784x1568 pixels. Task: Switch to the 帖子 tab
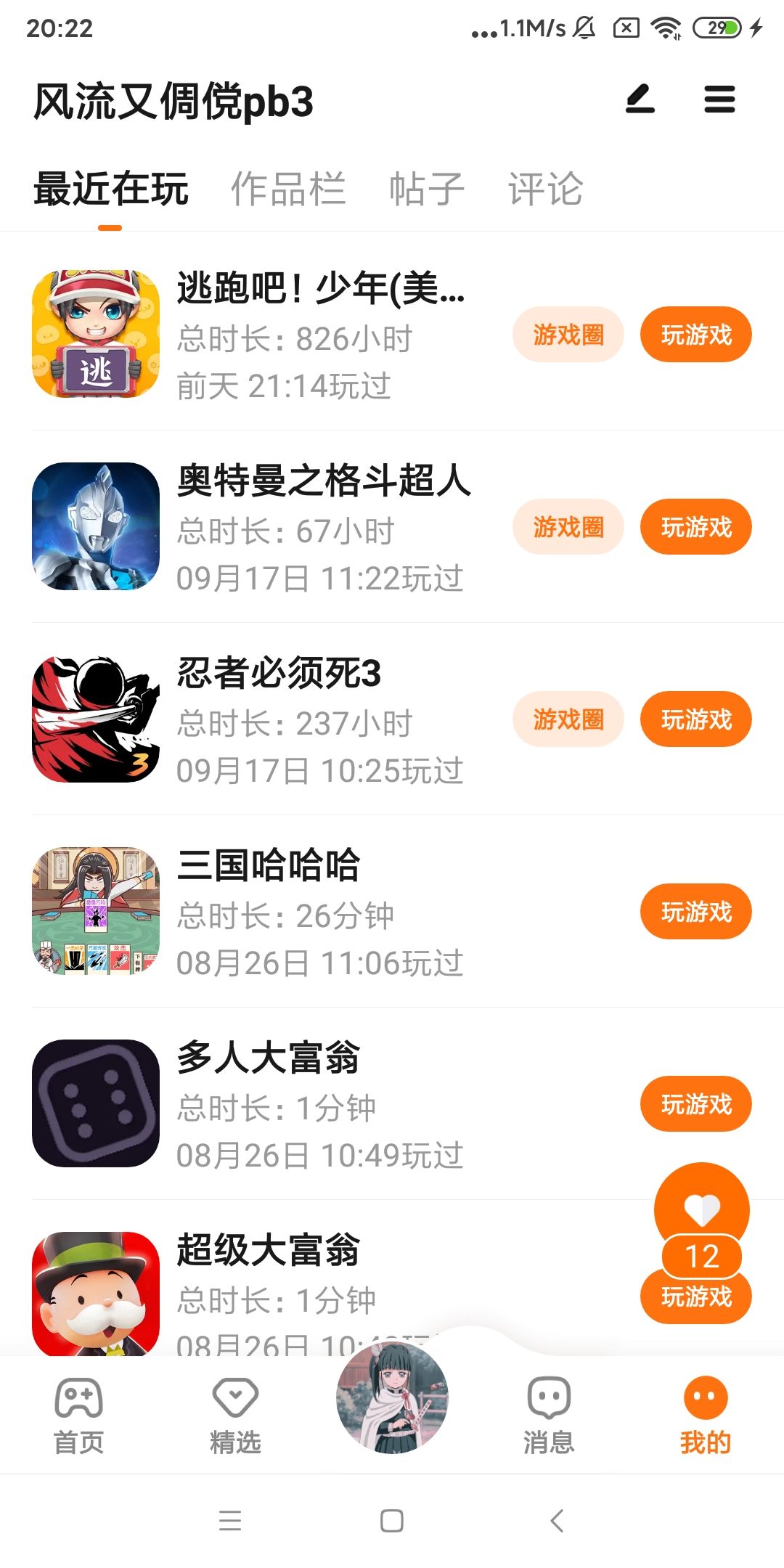pos(427,189)
